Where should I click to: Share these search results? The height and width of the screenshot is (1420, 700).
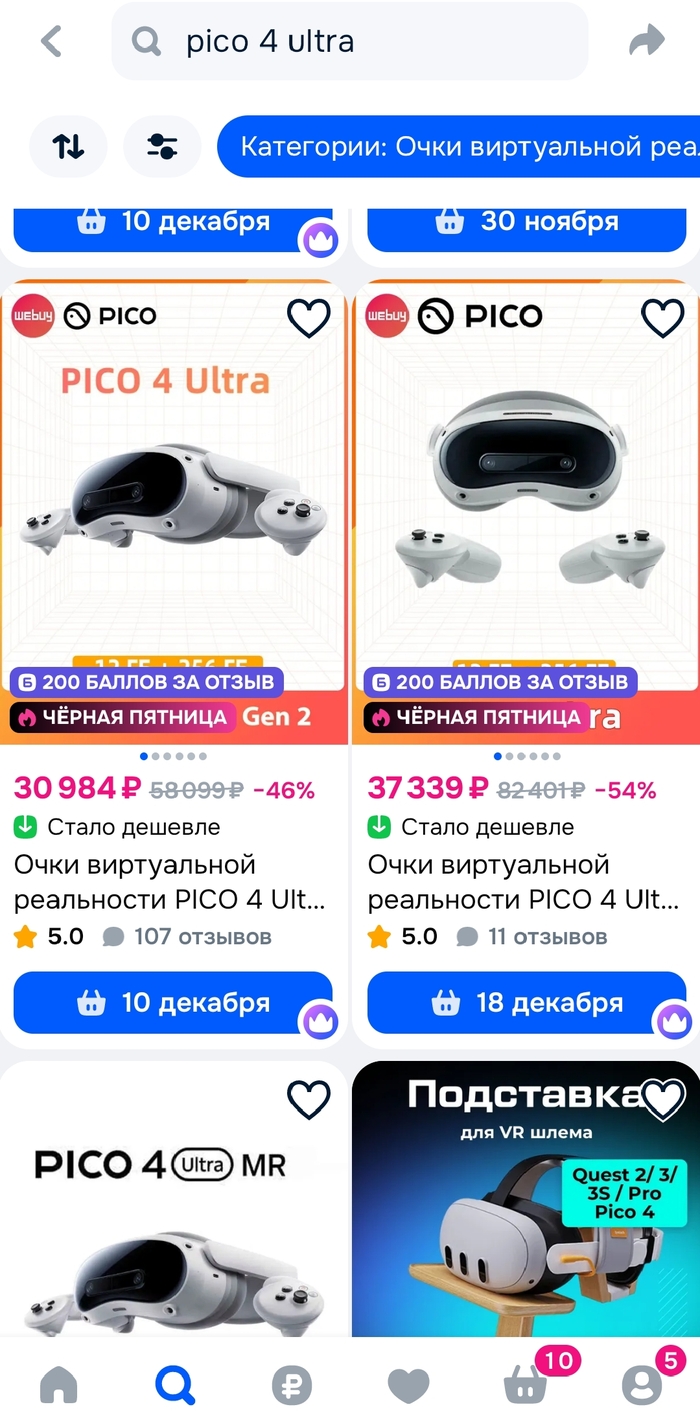tap(646, 42)
